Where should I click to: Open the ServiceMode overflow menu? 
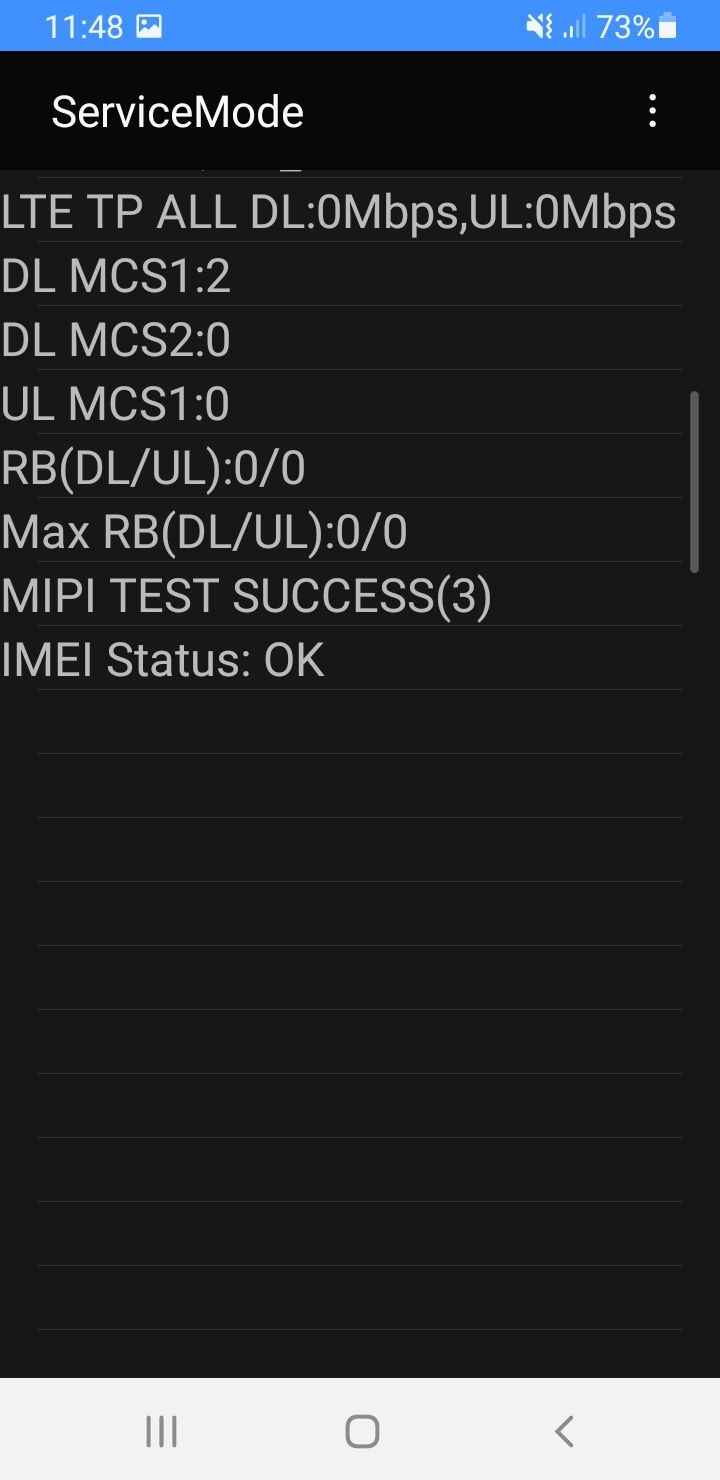coord(652,111)
